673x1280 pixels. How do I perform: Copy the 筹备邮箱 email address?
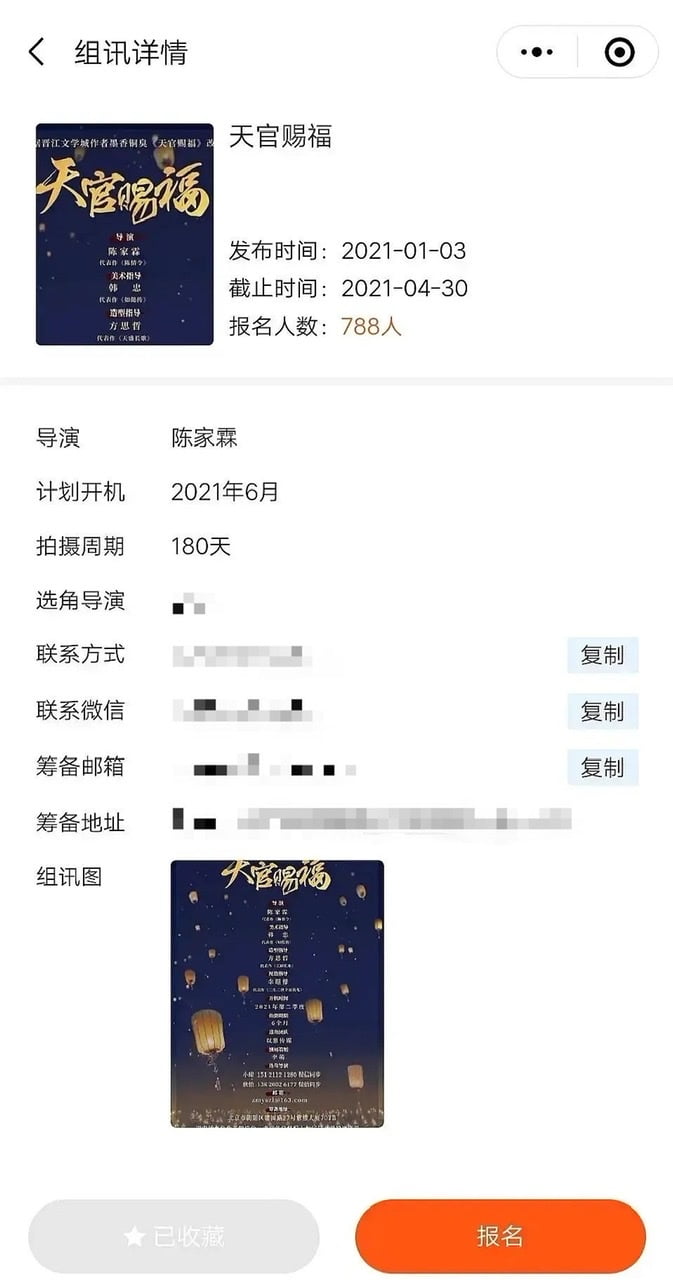coord(602,767)
